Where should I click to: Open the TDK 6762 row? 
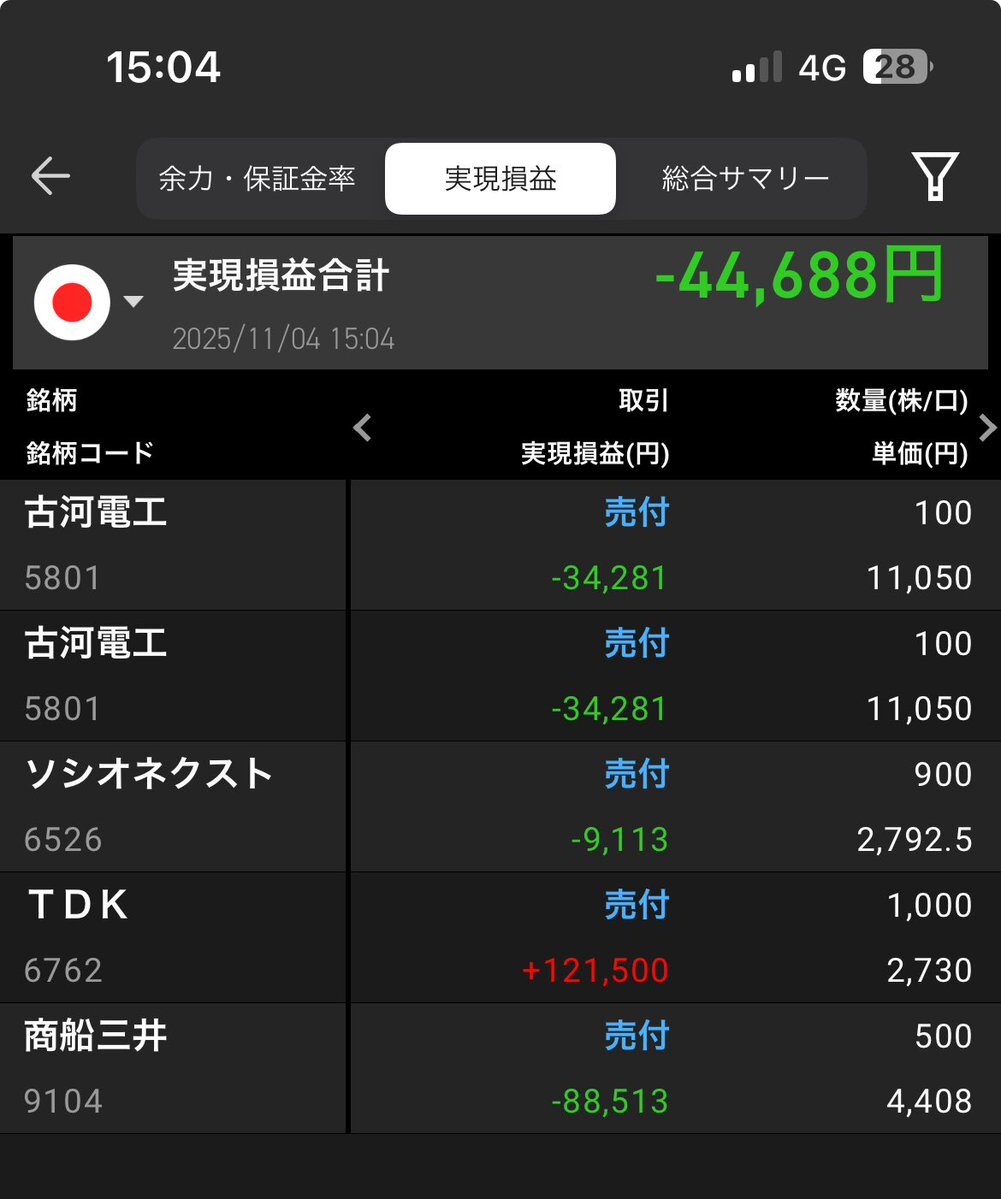click(x=500, y=937)
